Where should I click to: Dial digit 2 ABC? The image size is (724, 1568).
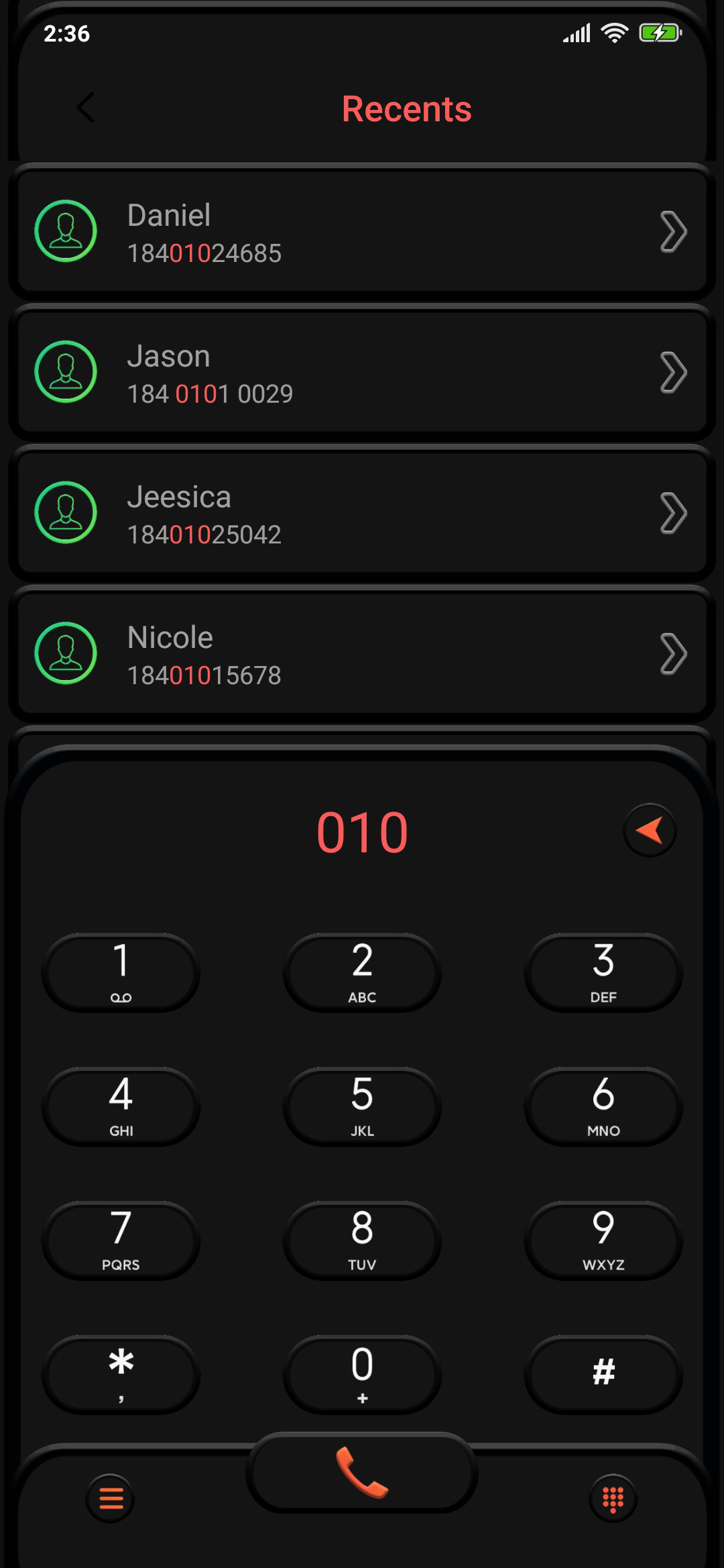(x=362, y=972)
